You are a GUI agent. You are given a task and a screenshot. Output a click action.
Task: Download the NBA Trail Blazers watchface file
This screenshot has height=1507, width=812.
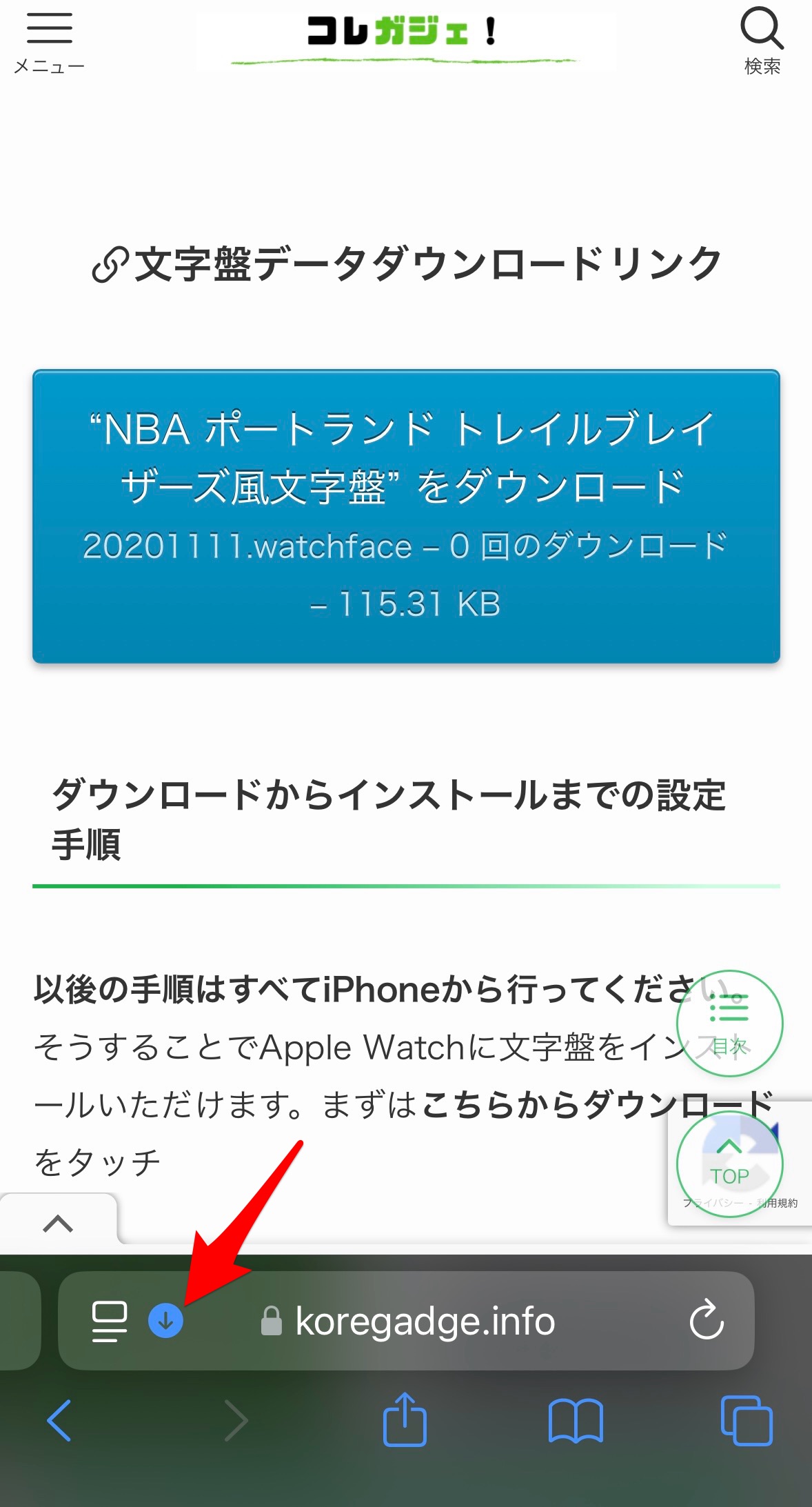coord(406,516)
